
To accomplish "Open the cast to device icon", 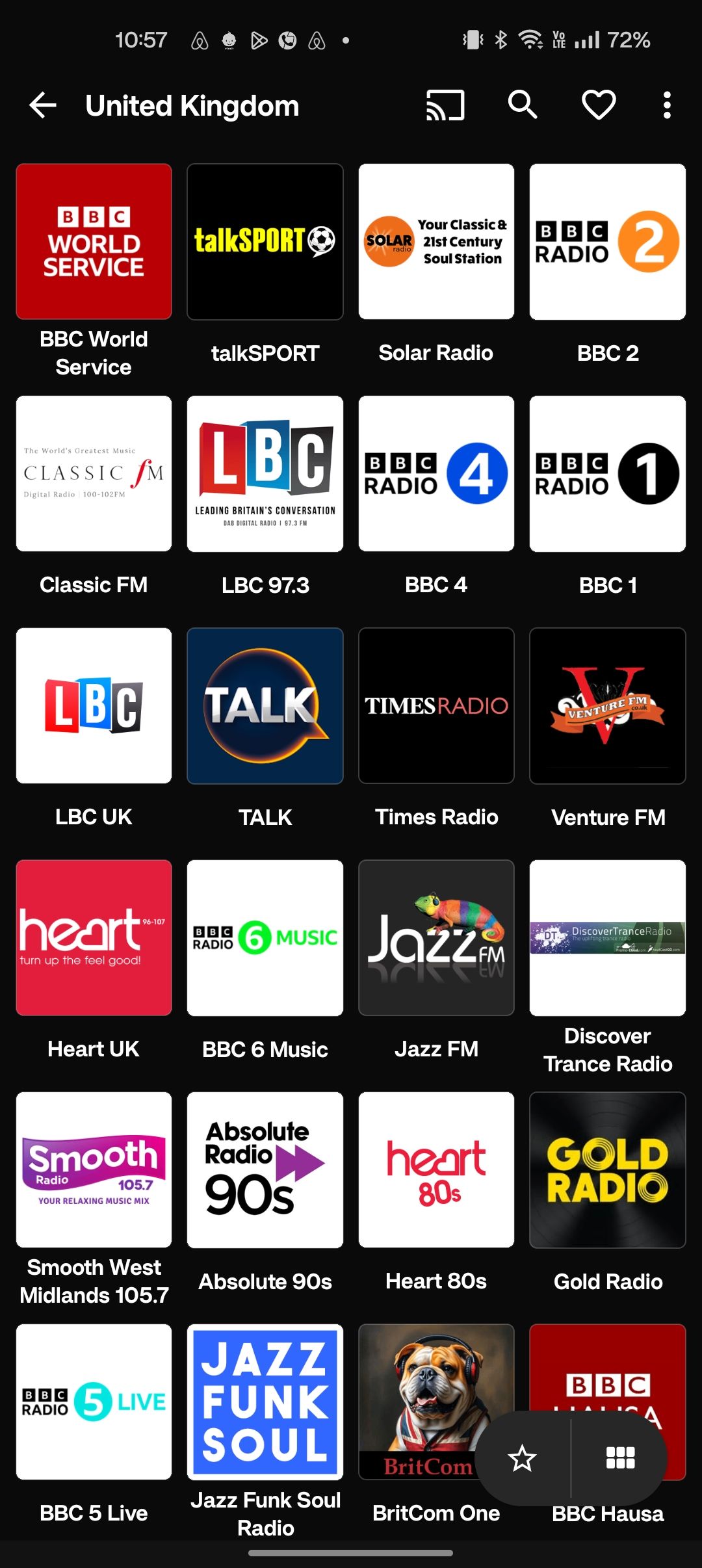I will point(445,105).
